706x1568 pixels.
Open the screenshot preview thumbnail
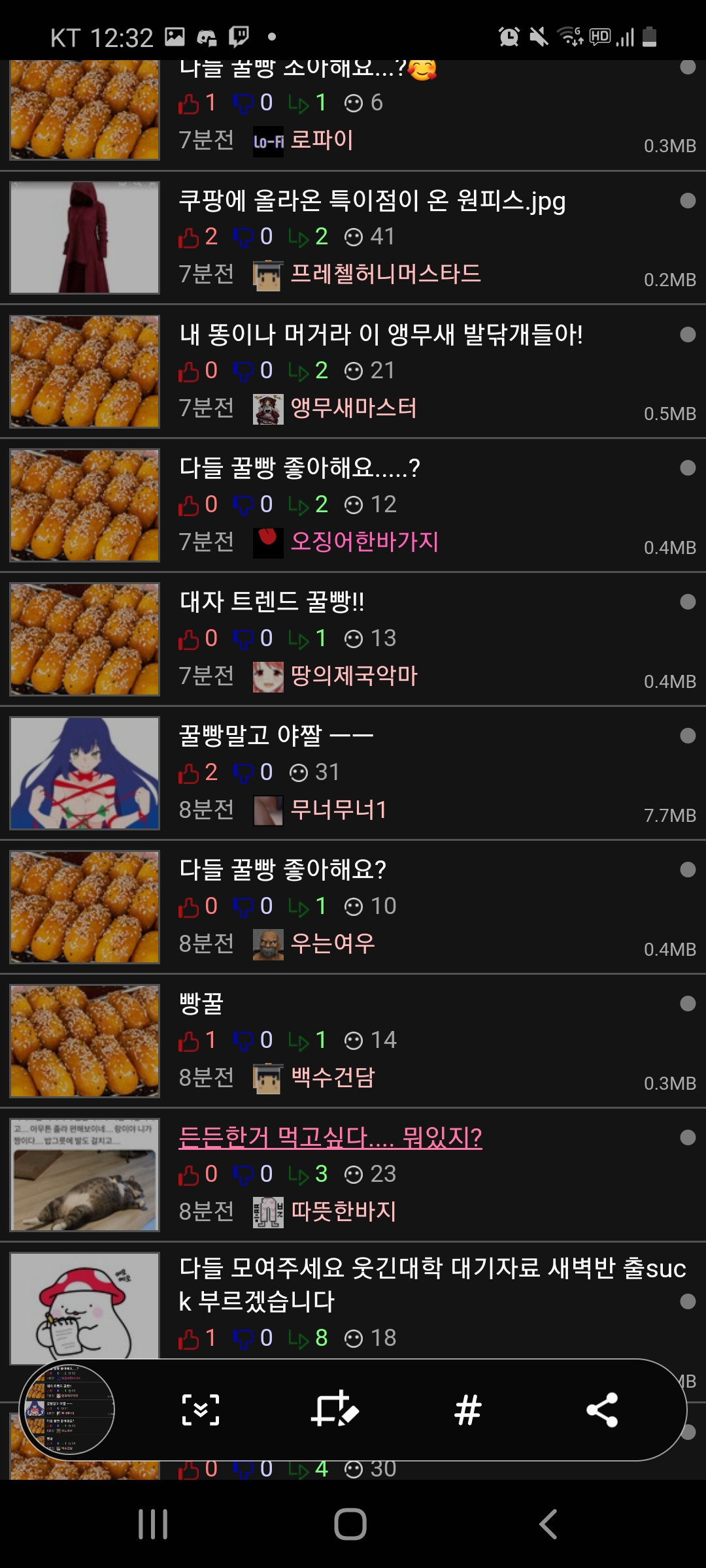pyautogui.click(x=67, y=1409)
